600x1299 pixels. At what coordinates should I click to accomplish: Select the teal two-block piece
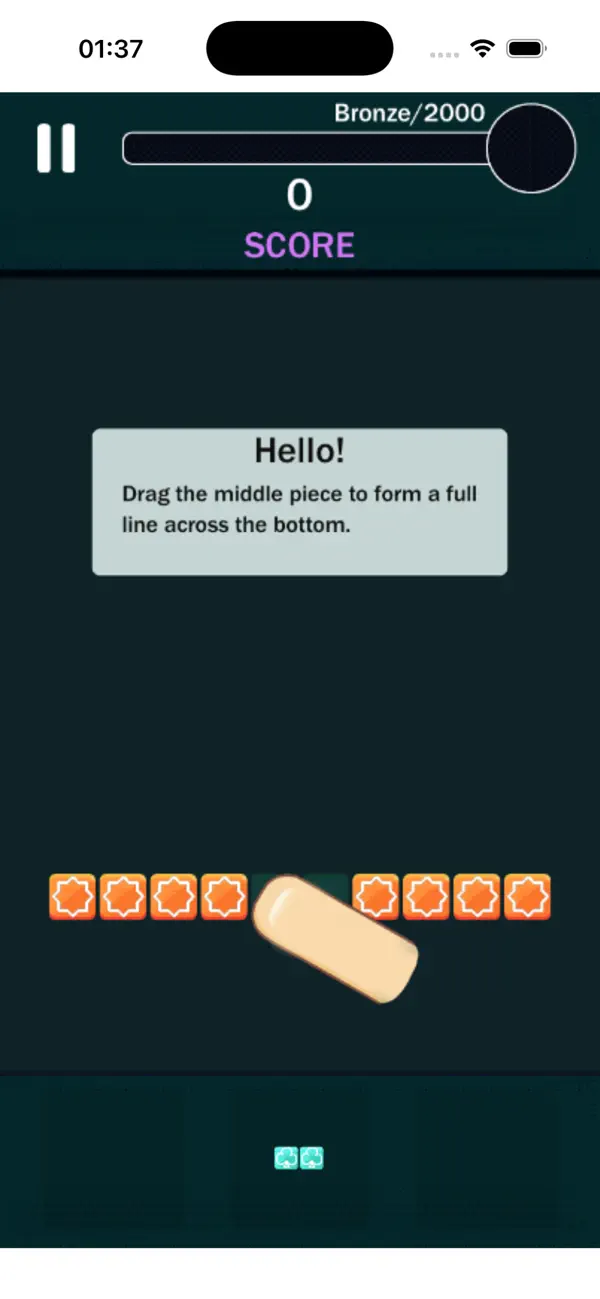(x=299, y=1158)
